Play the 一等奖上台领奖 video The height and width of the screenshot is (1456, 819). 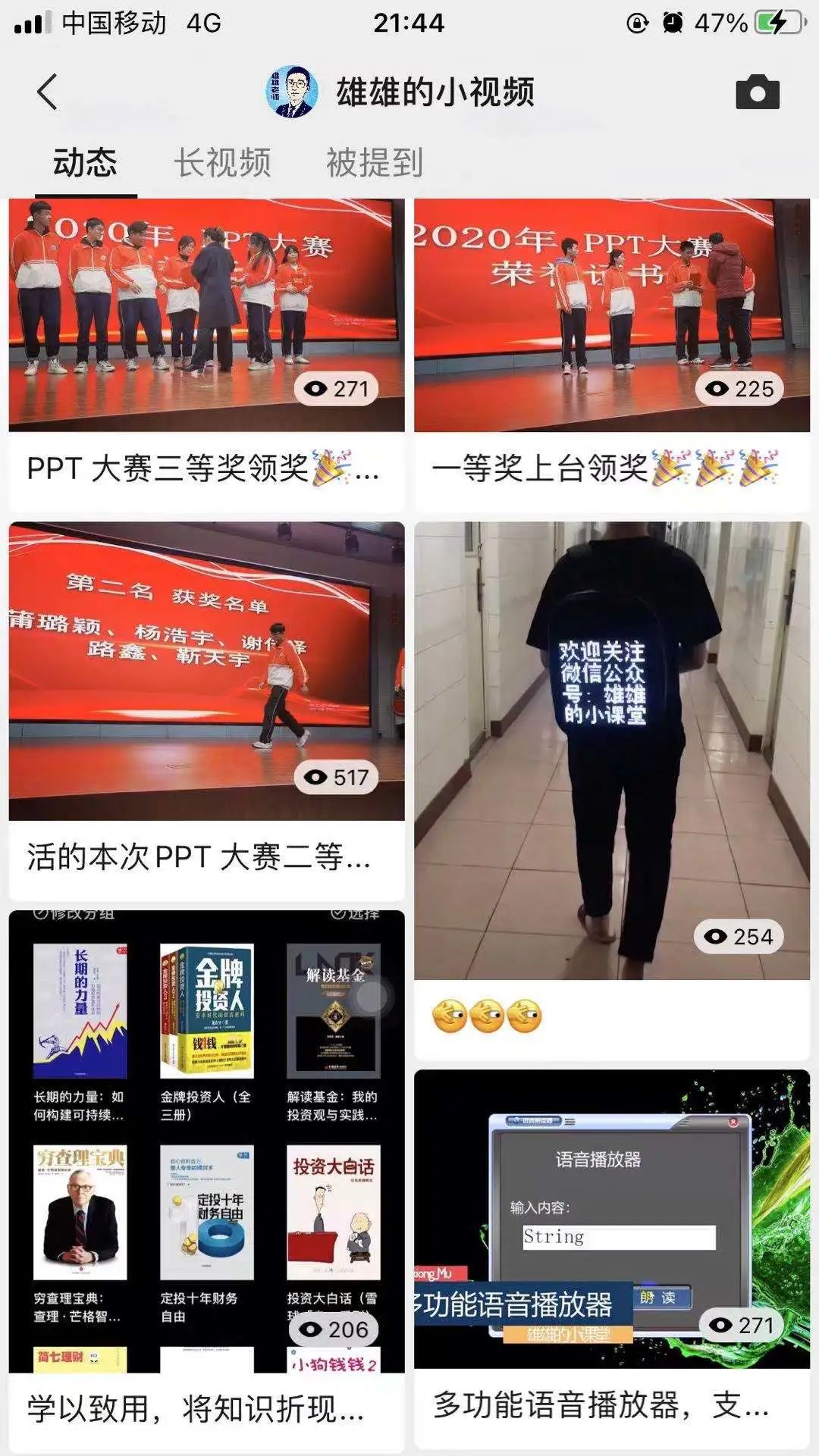(611, 315)
